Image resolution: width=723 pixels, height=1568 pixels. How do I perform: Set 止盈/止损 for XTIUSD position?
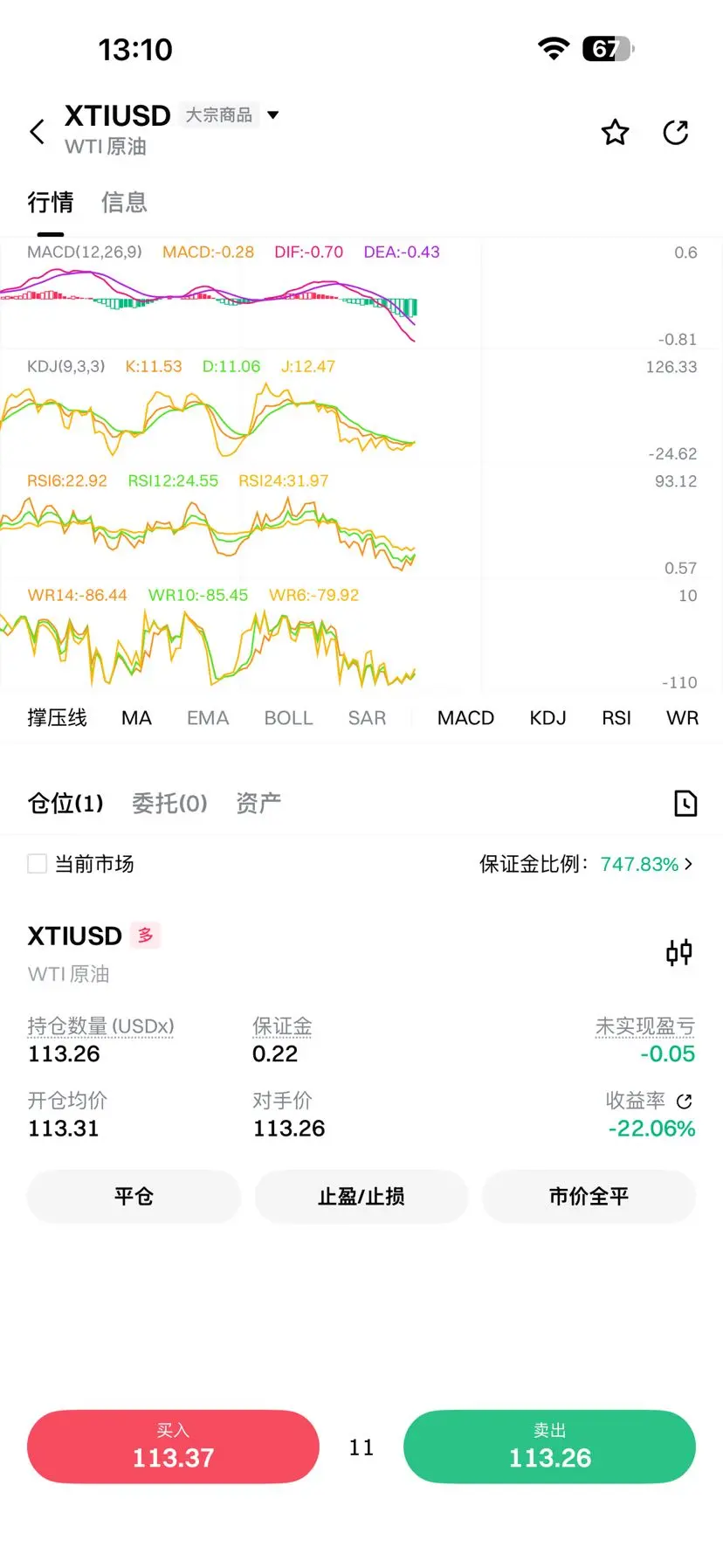pos(361,1196)
